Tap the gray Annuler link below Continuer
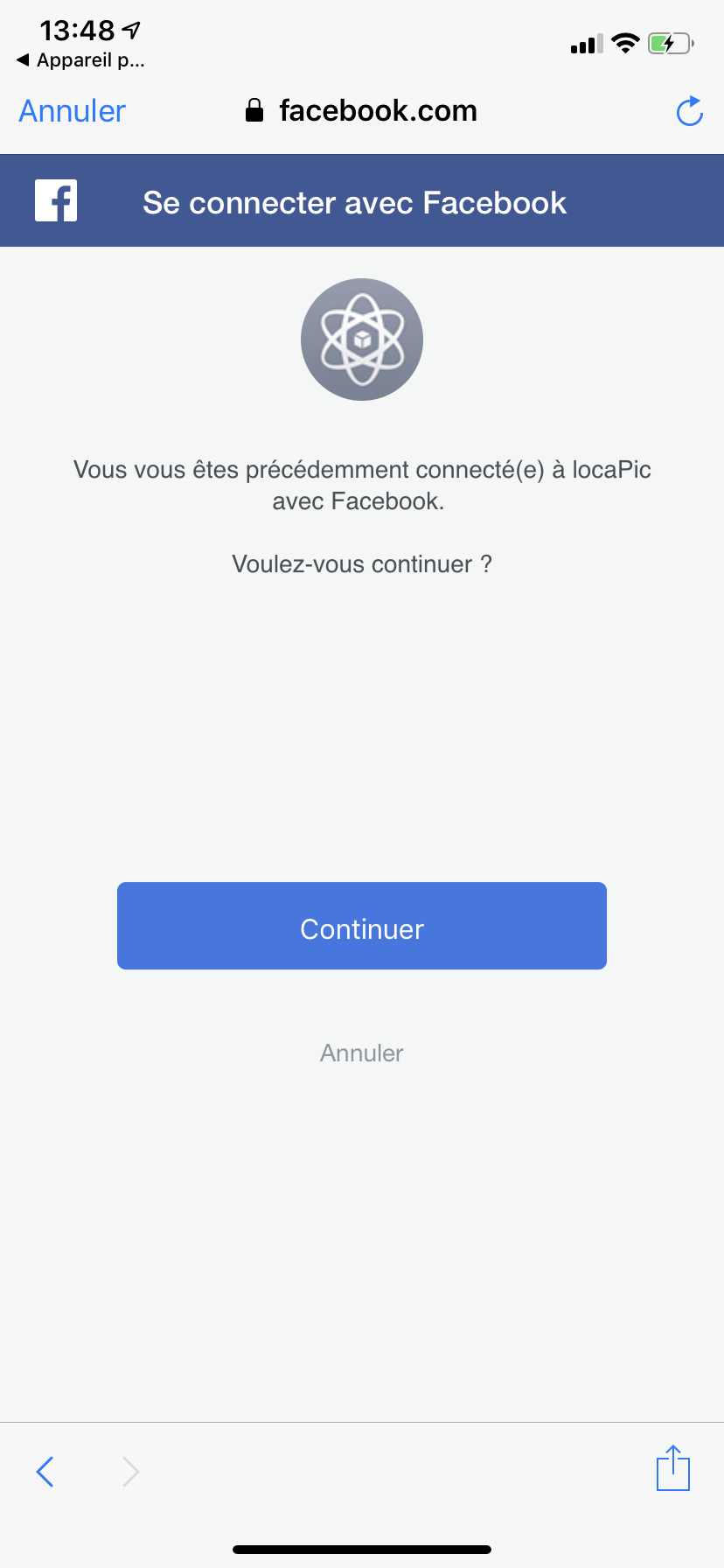The width and height of the screenshot is (724, 1568). [x=362, y=1053]
